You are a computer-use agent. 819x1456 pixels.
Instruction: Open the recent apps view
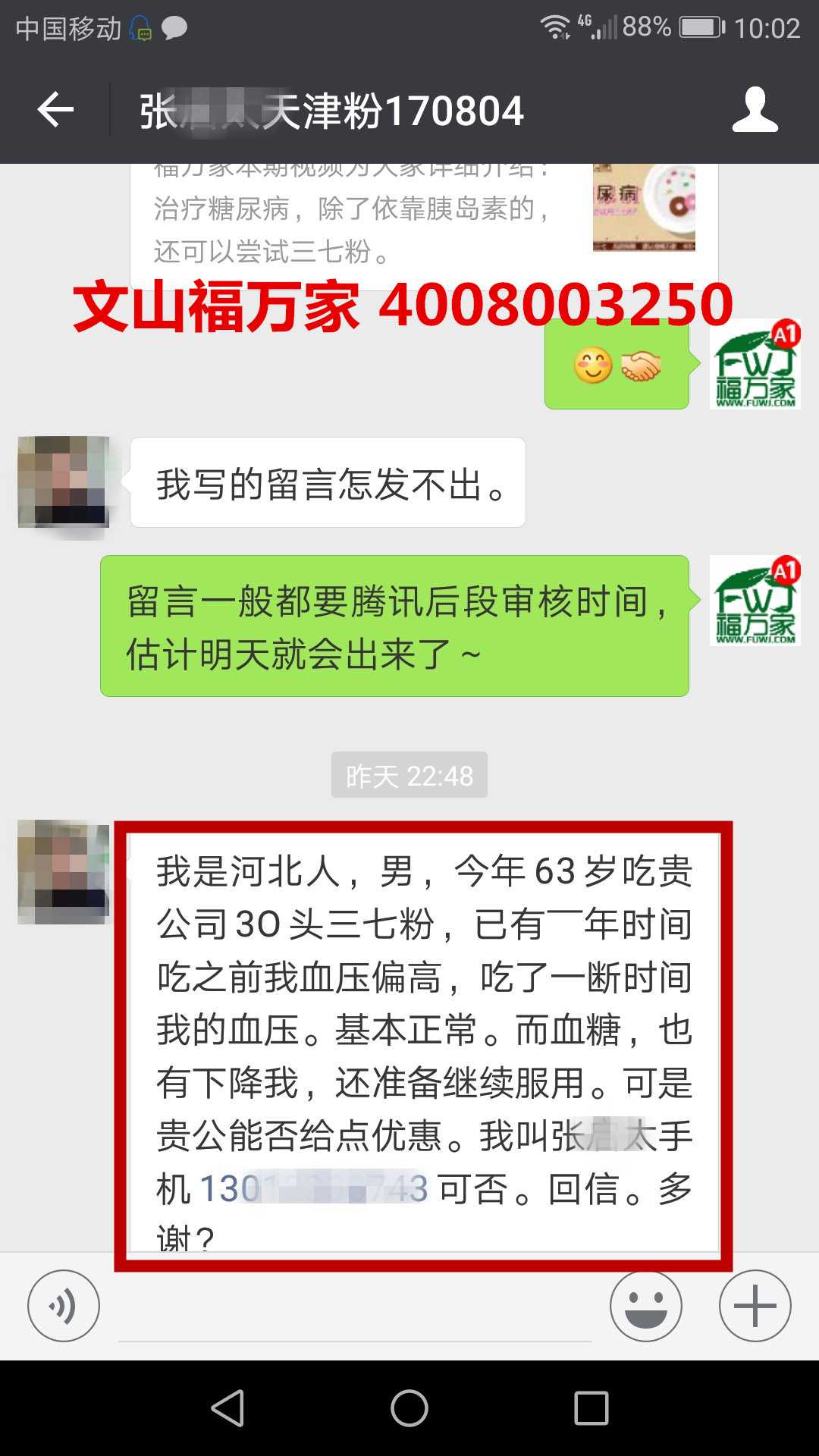tap(591, 1408)
